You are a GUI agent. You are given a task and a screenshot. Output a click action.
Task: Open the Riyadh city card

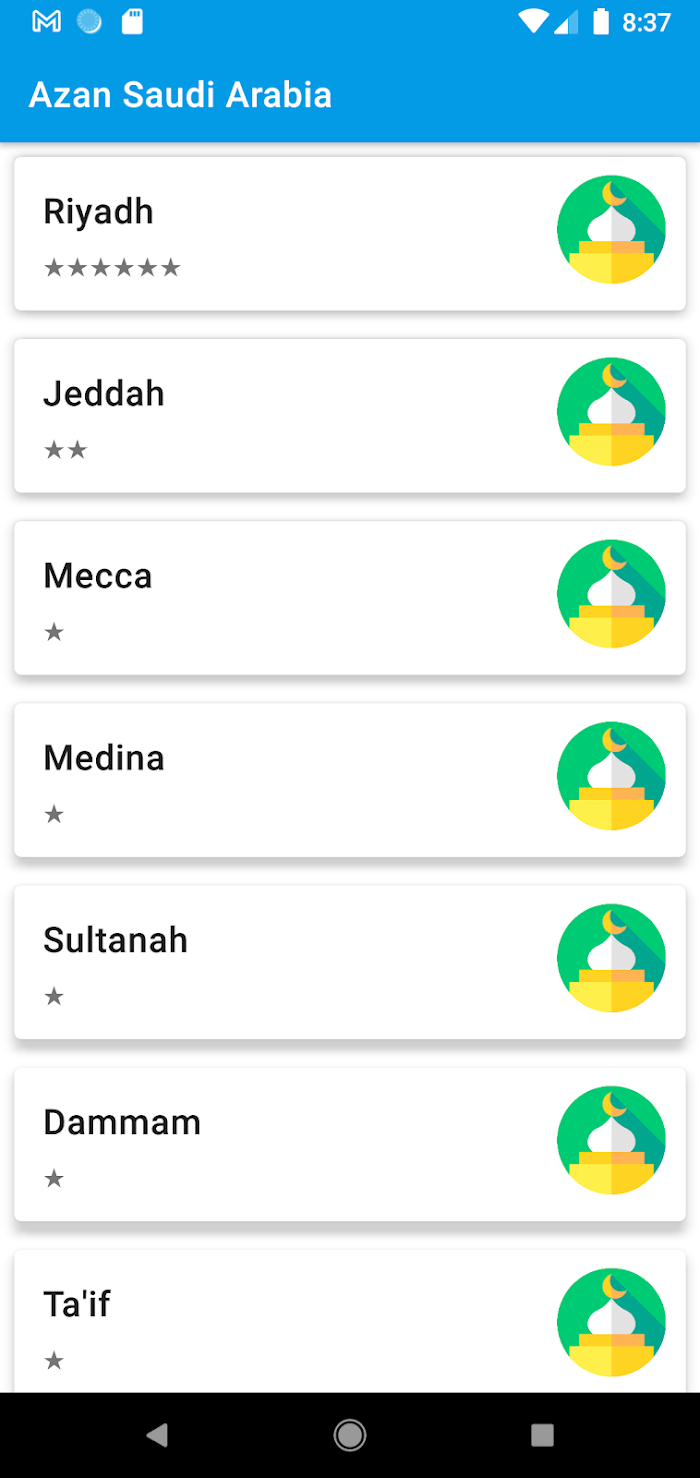[x=350, y=233]
